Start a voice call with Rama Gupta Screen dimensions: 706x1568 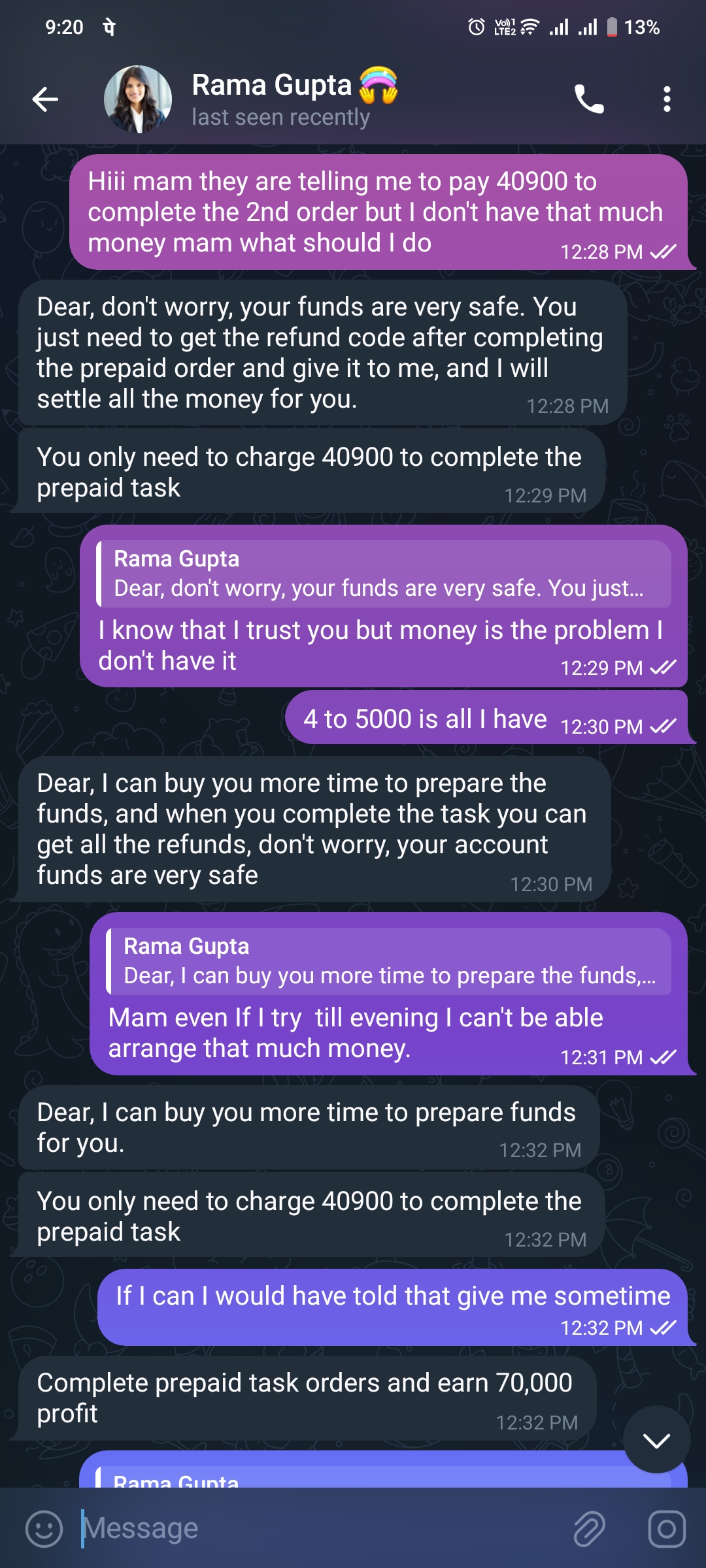click(588, 99)
